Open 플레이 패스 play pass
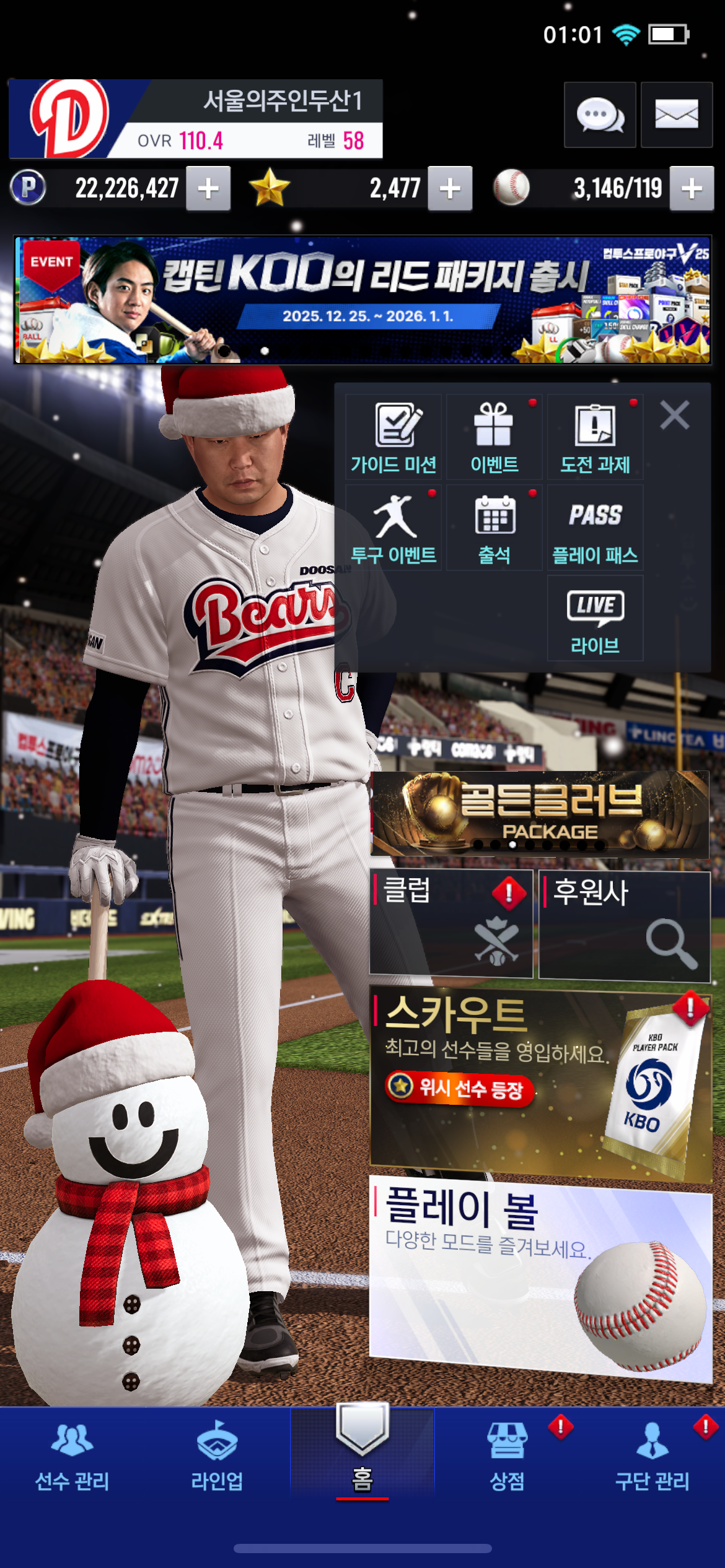This screenshot has width=725, height=1568. [x=595, y=528]
